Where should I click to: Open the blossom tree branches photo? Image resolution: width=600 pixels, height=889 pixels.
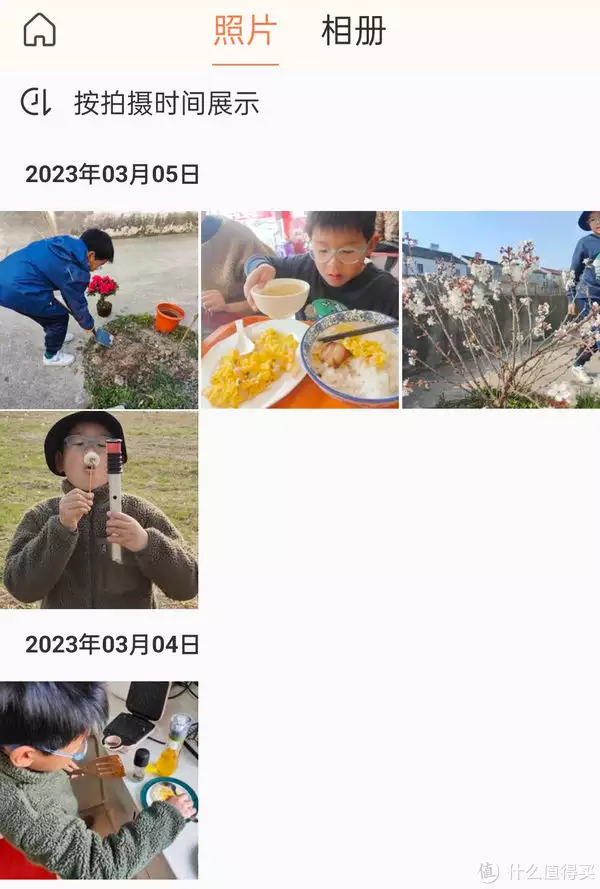coord(501,309)
